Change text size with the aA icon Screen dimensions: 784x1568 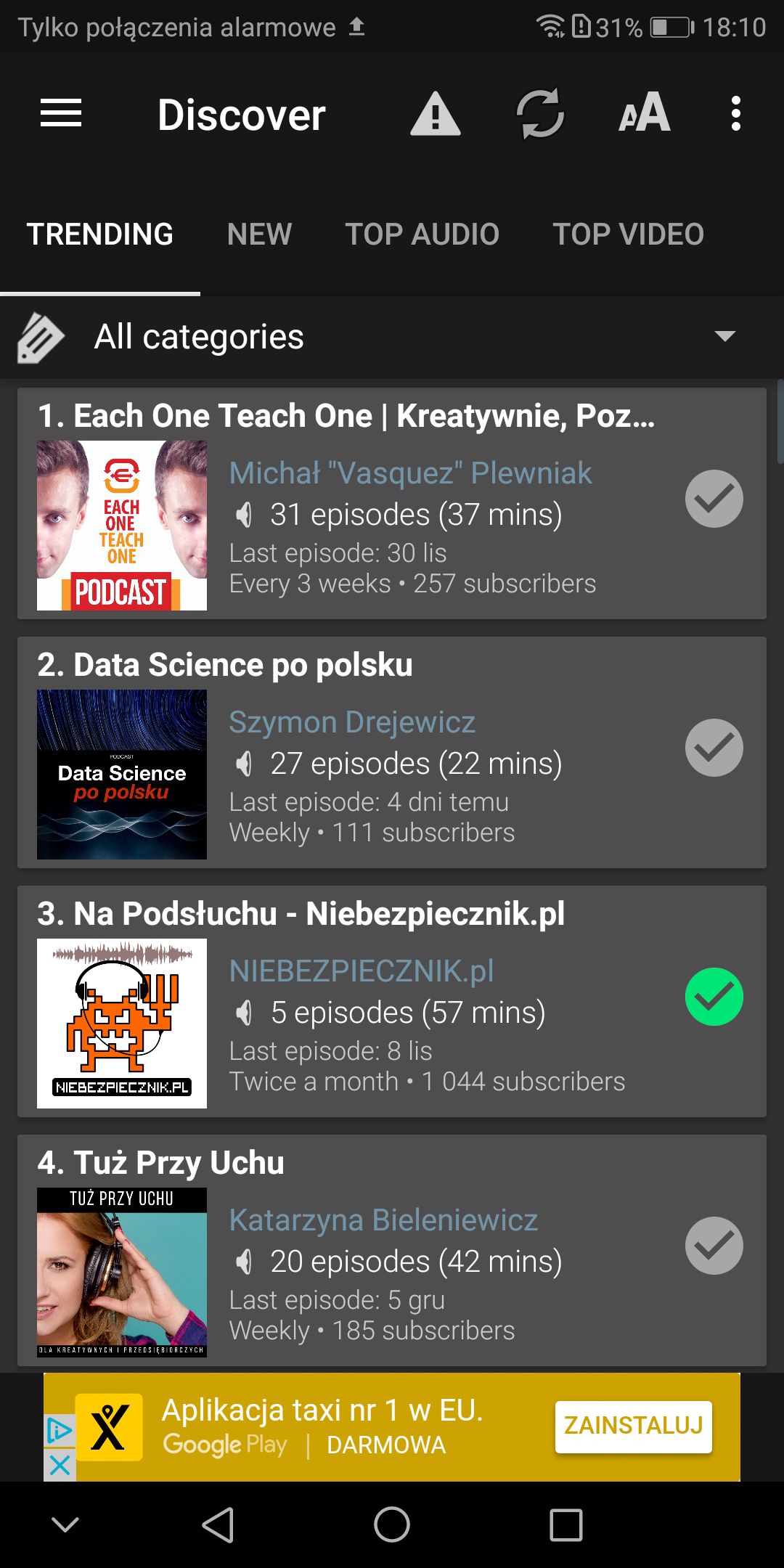[645, 113]
